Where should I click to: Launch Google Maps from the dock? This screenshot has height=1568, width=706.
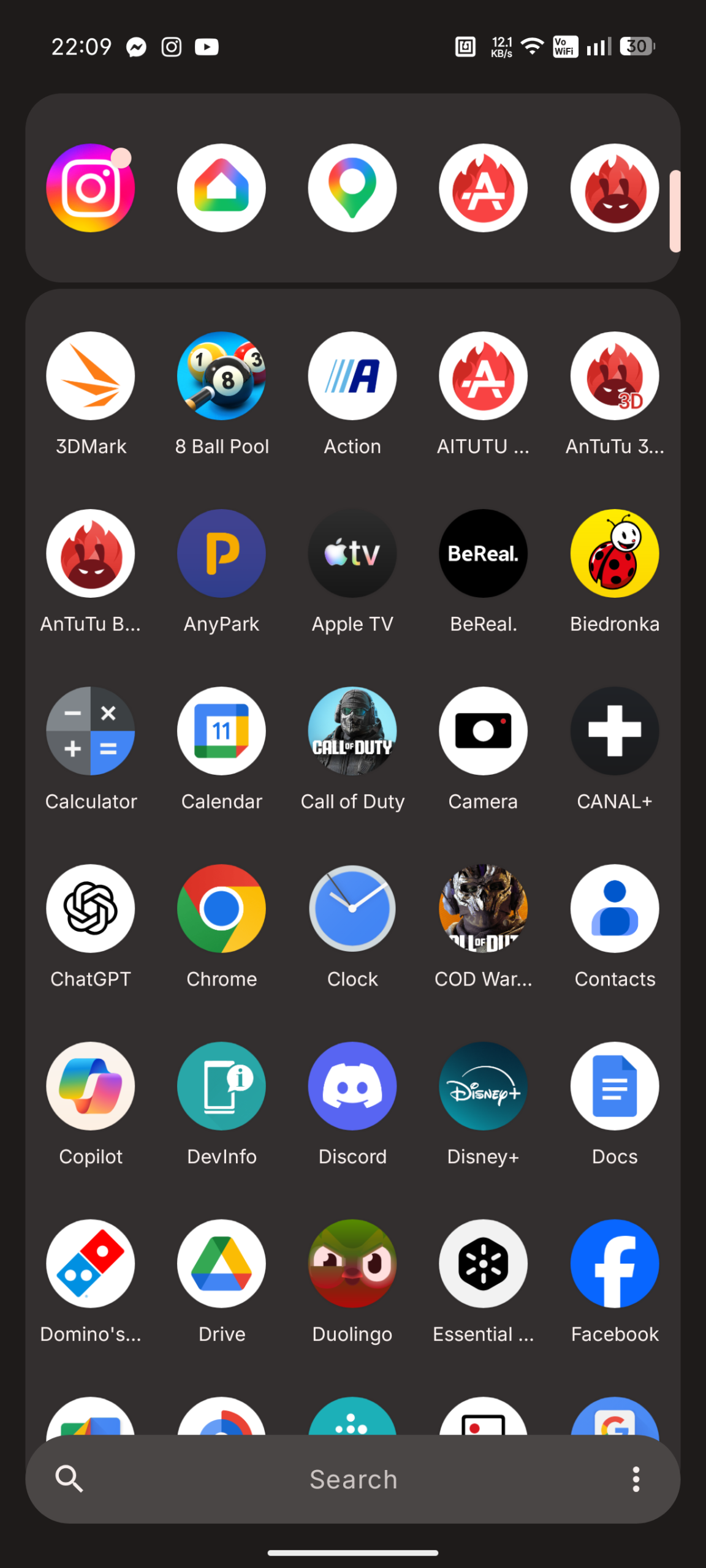(x=352, y=188)
